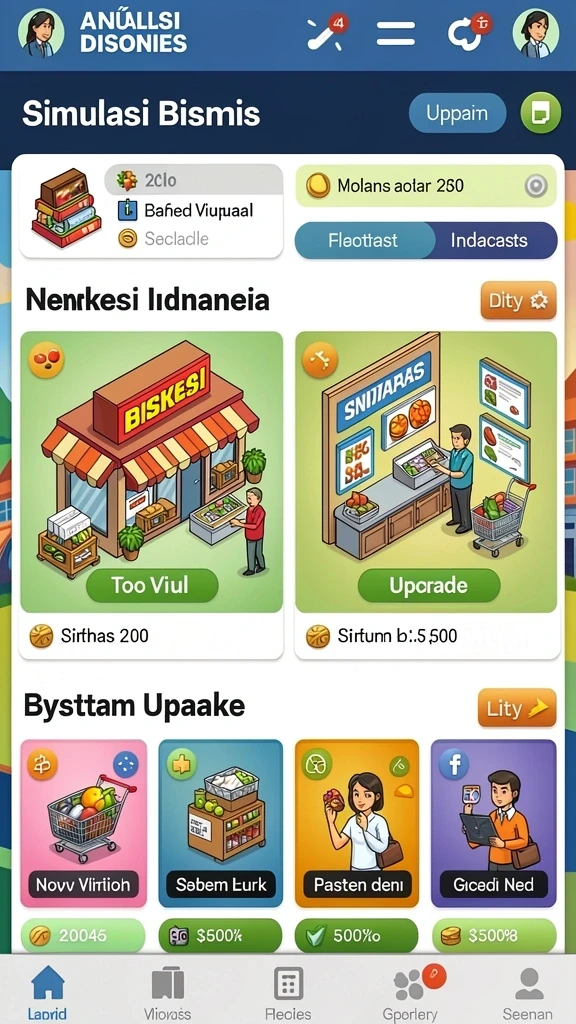This screenshot has width=576, height=1024.
Task: Tap the Uporade button on the market card
Action: point(428,585)
